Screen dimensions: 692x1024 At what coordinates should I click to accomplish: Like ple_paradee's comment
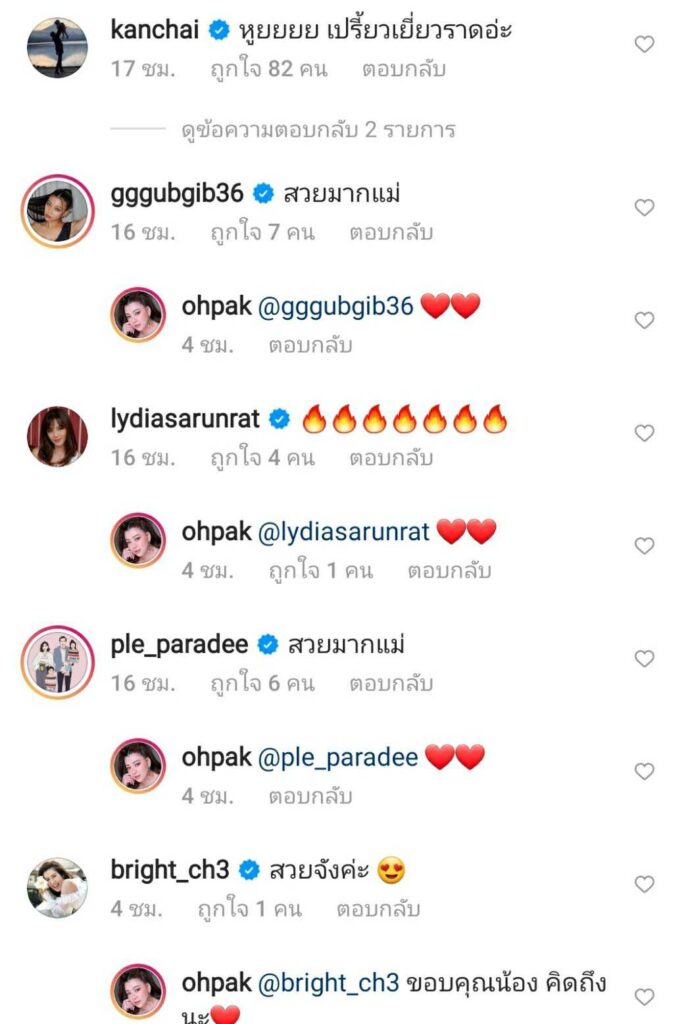click(x=645, y=659)
